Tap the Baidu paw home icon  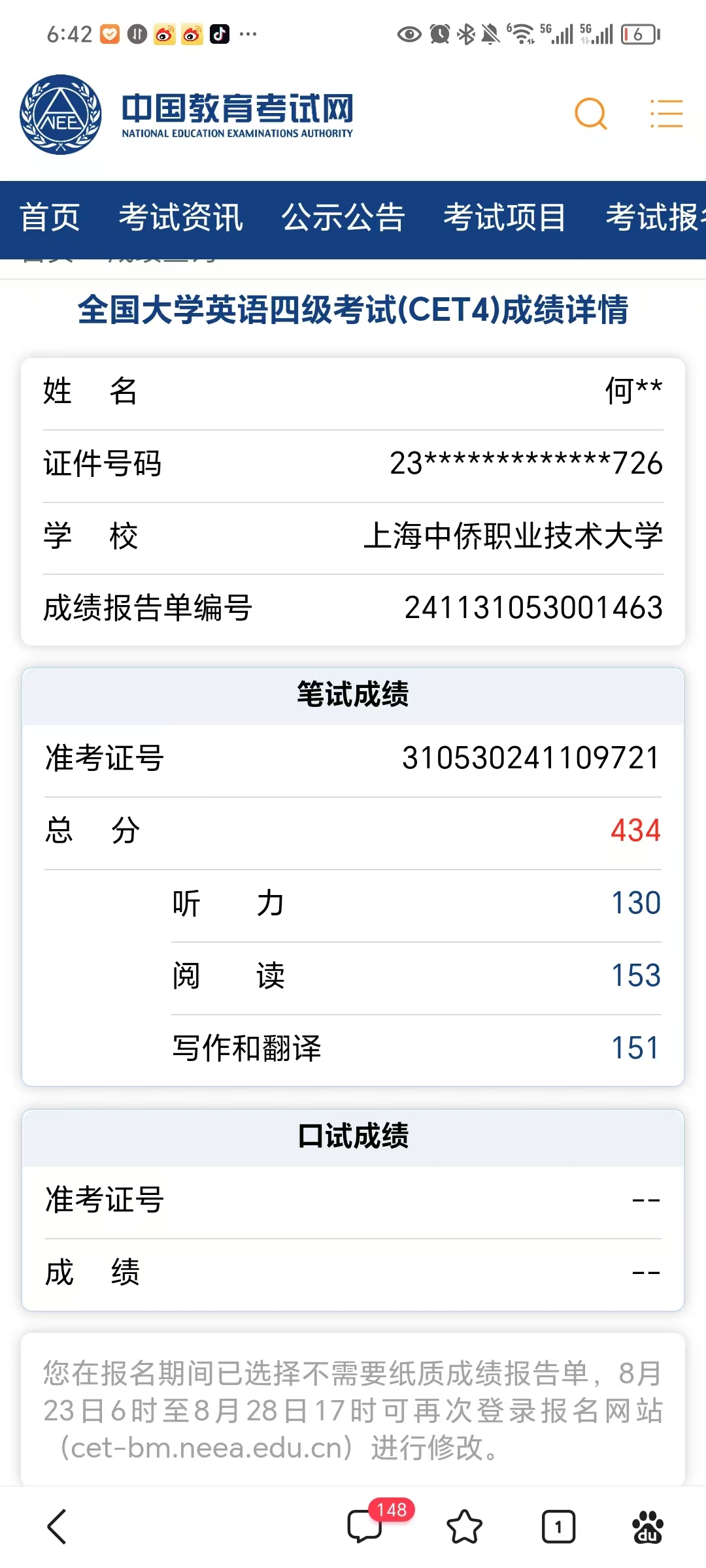[647, 1527]
